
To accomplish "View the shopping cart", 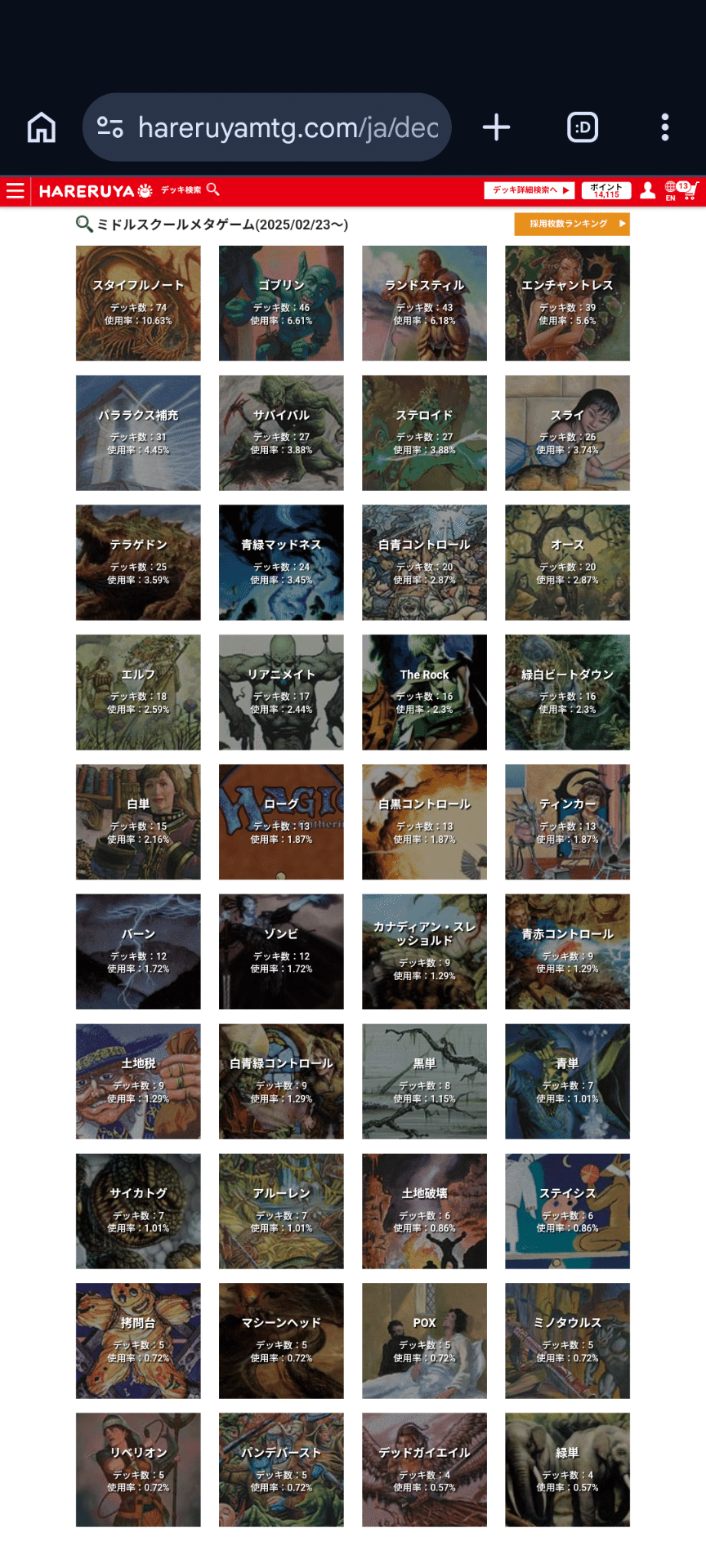I will pyautogui.click(x=690, y=191).
